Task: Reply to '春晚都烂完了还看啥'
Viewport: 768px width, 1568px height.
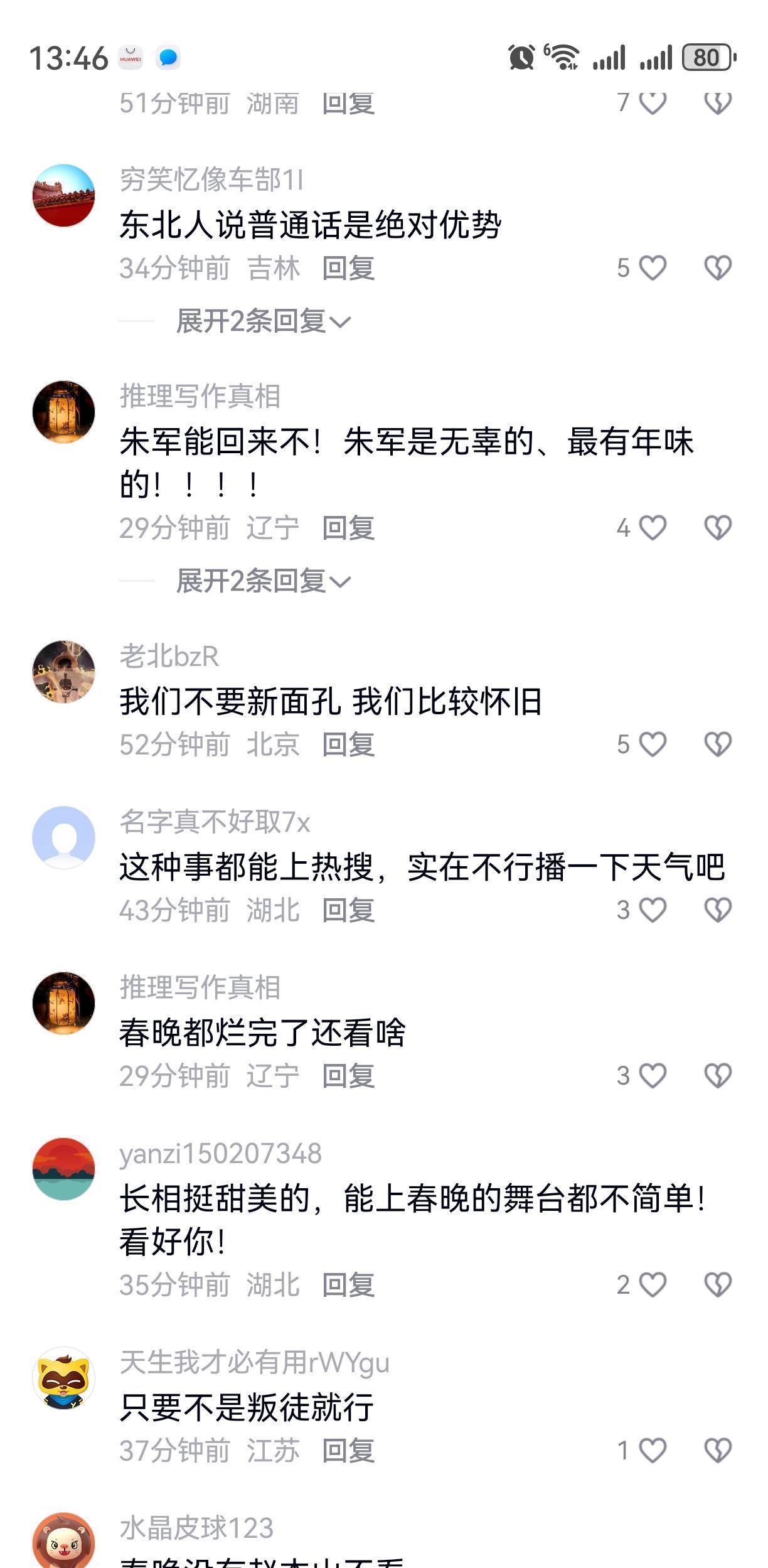Action: (x=348, y=1076)
